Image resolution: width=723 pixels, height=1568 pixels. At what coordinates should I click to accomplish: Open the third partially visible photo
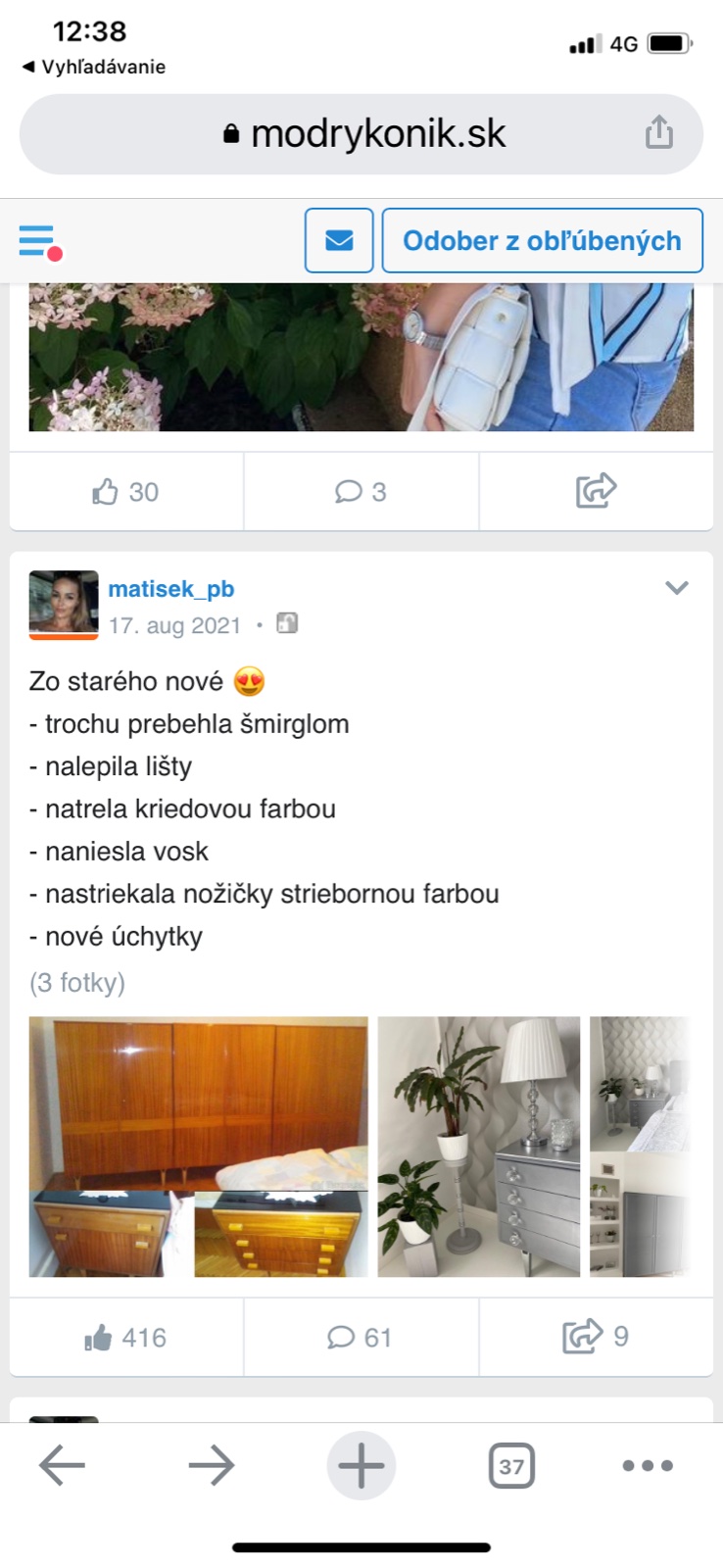coord(641,1147)
